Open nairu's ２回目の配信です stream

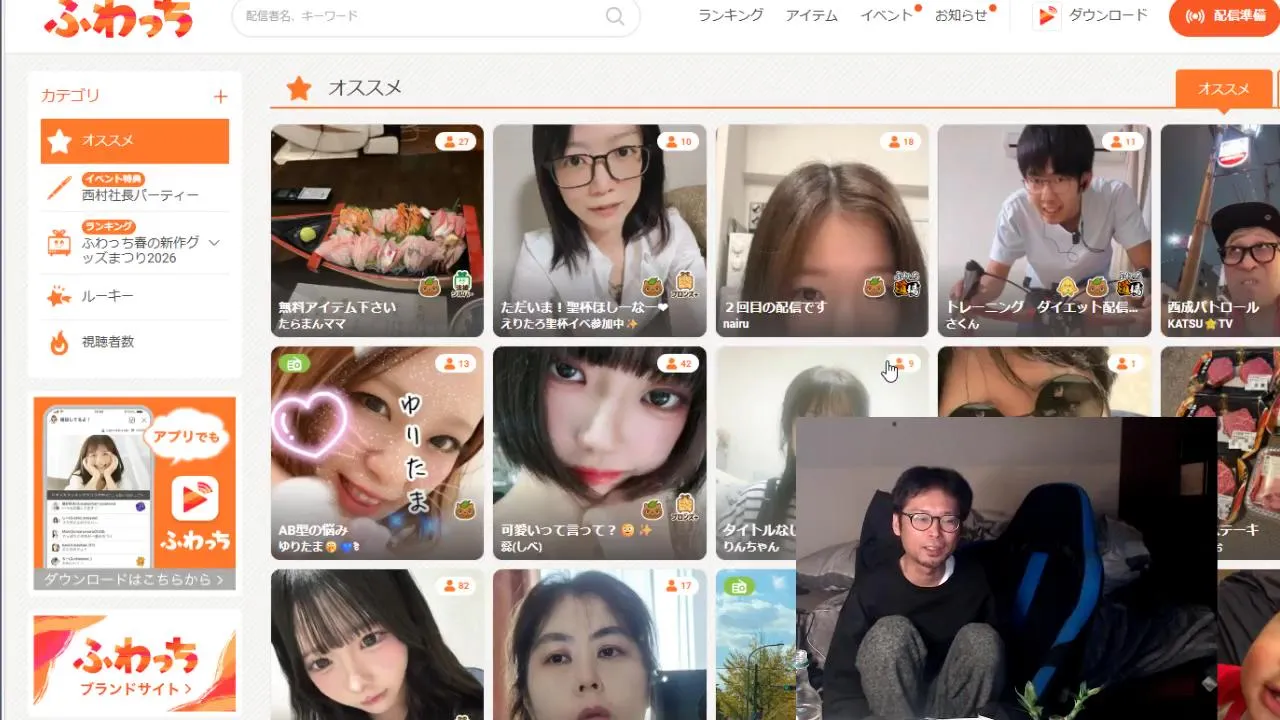821,230
